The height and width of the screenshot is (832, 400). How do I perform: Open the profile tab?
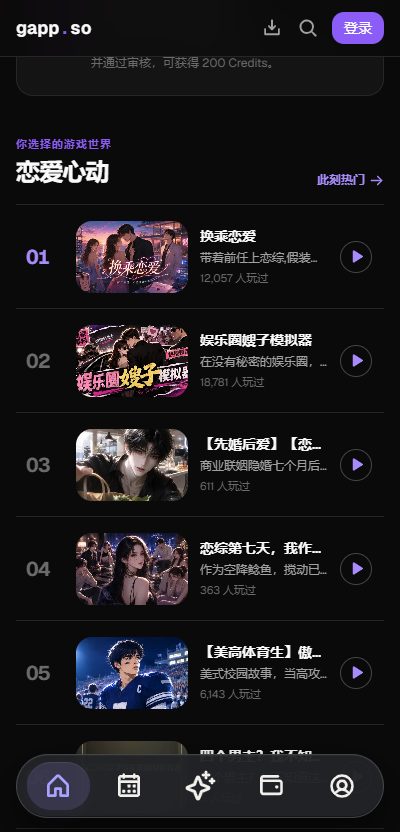342,786
